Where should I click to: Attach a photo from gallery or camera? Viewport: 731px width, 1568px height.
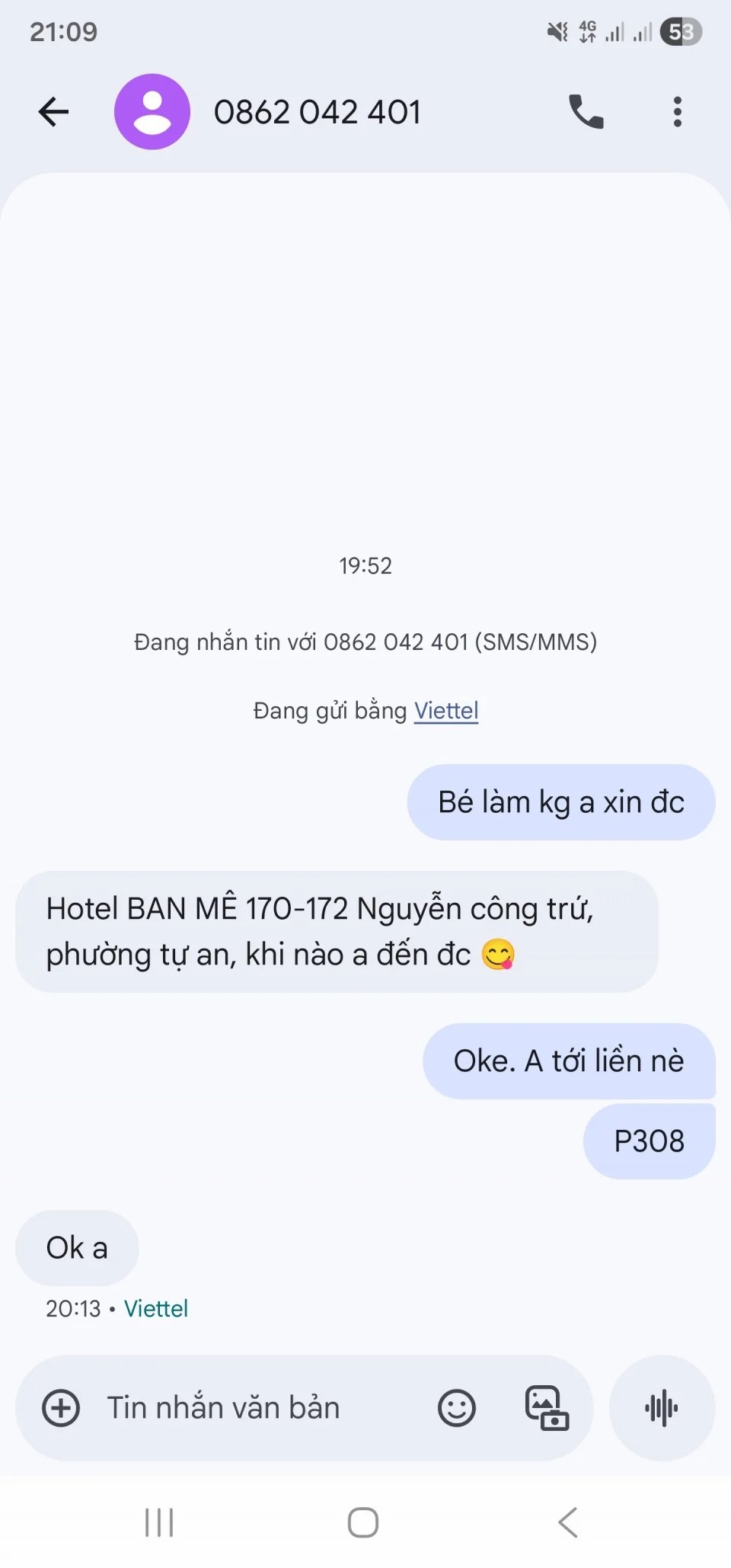pyautogui.click(x=547, y=1408)
